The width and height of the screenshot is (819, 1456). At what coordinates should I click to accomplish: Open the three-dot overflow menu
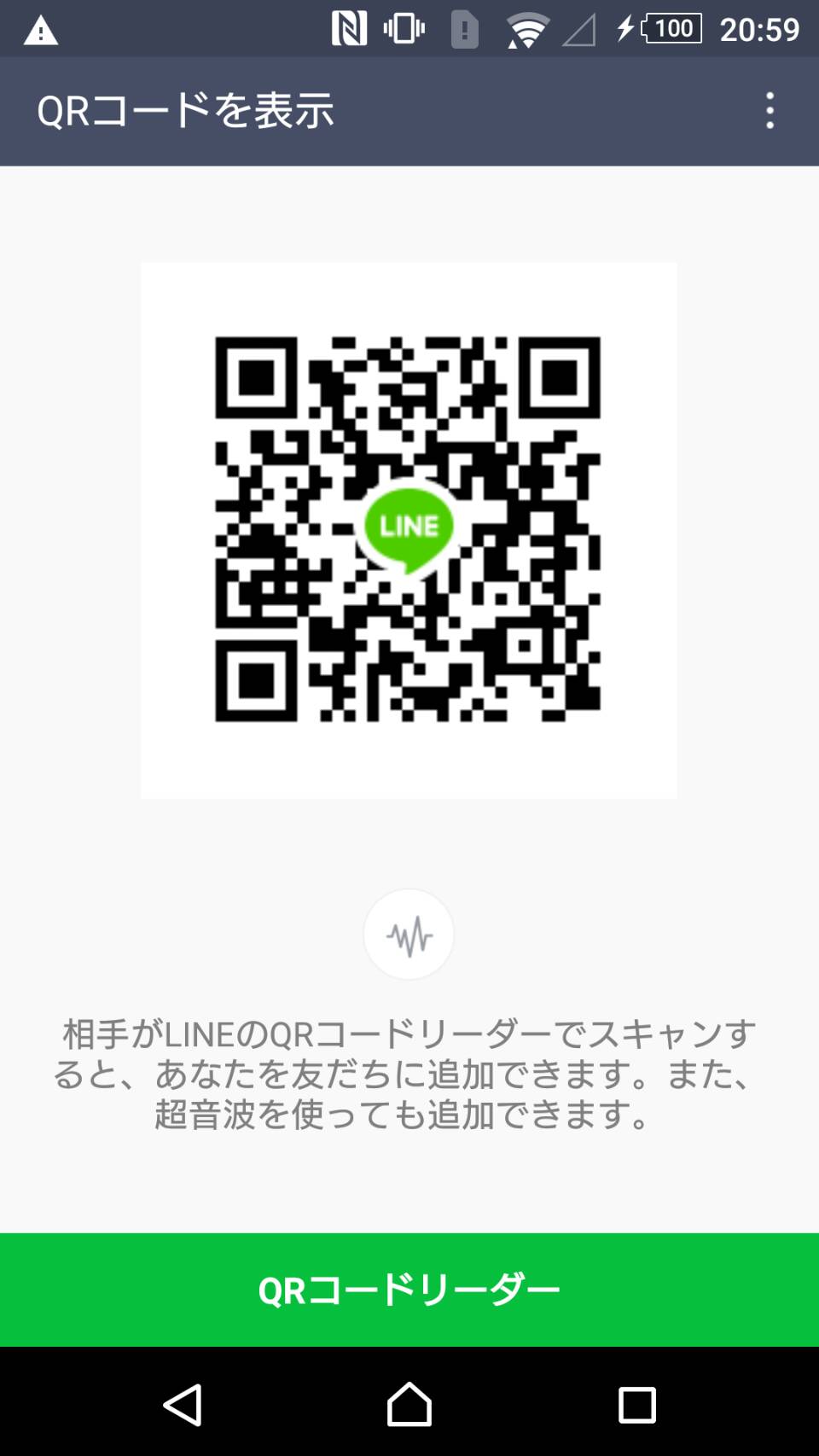coord(770,111)
